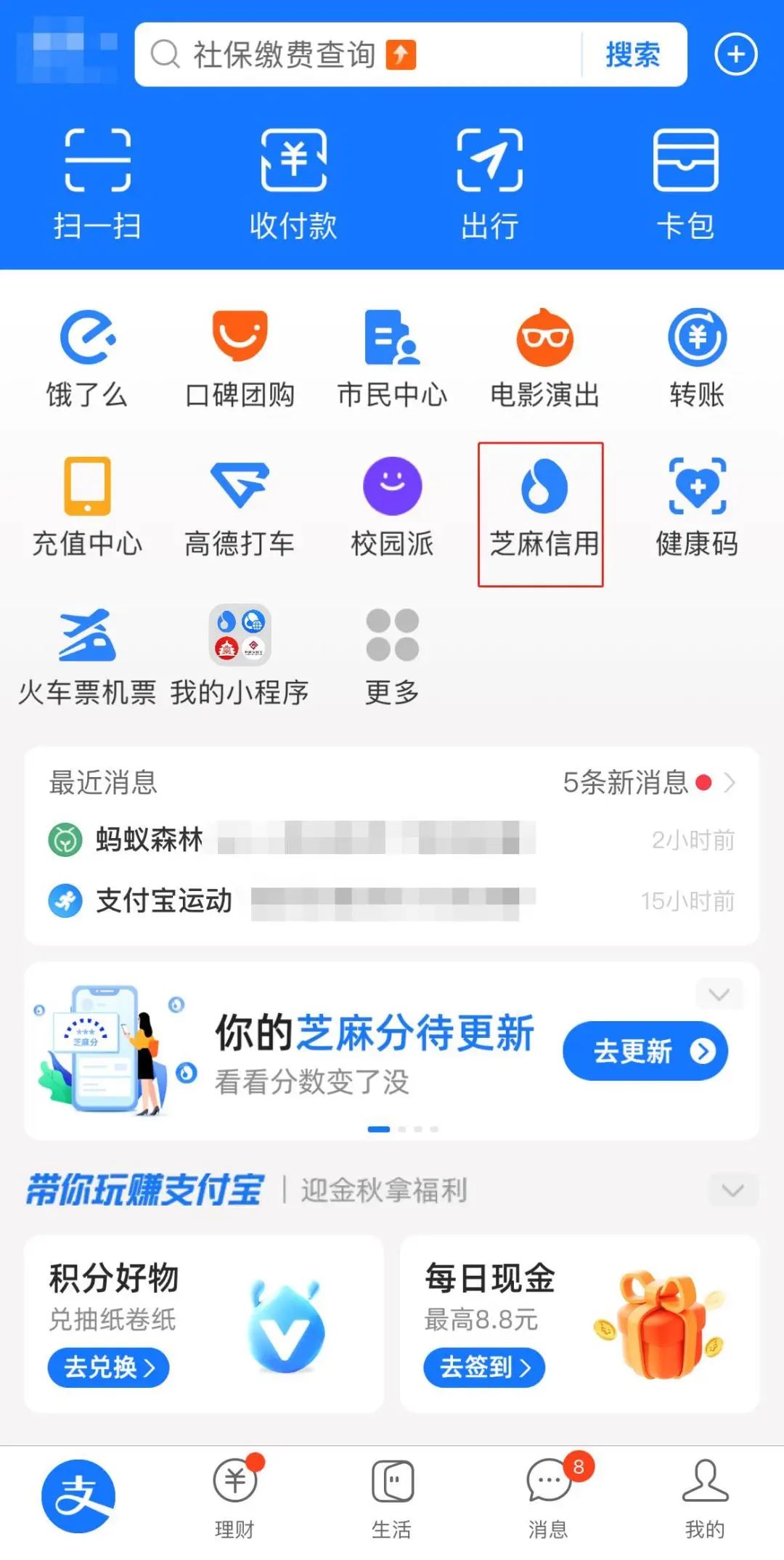This screenshot has width=784, height=1560.
Task: Open 扫一扫 scanner
Action: (97, 183)
